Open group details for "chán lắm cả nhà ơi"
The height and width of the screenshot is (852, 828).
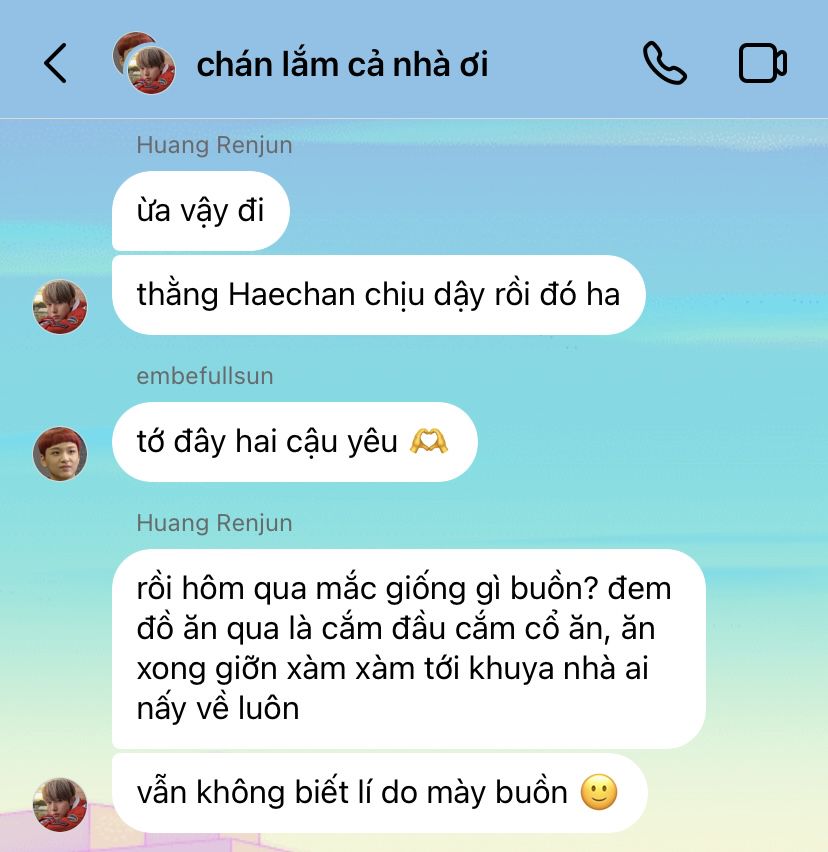pyautogui.click(x=342, y=64)
